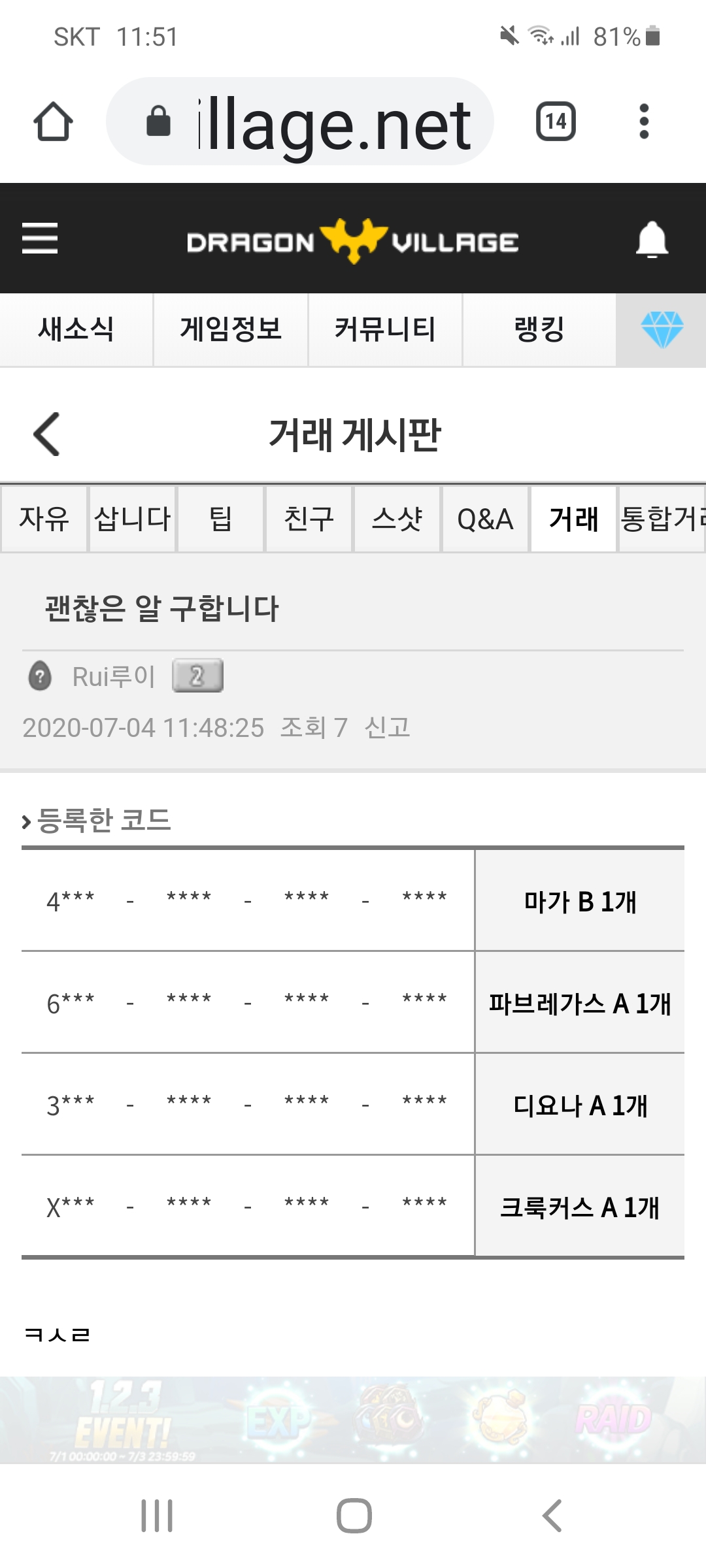Open the notifications bell
The height and width of the screenshot is (1568, 706).
[x=652, y=239]
